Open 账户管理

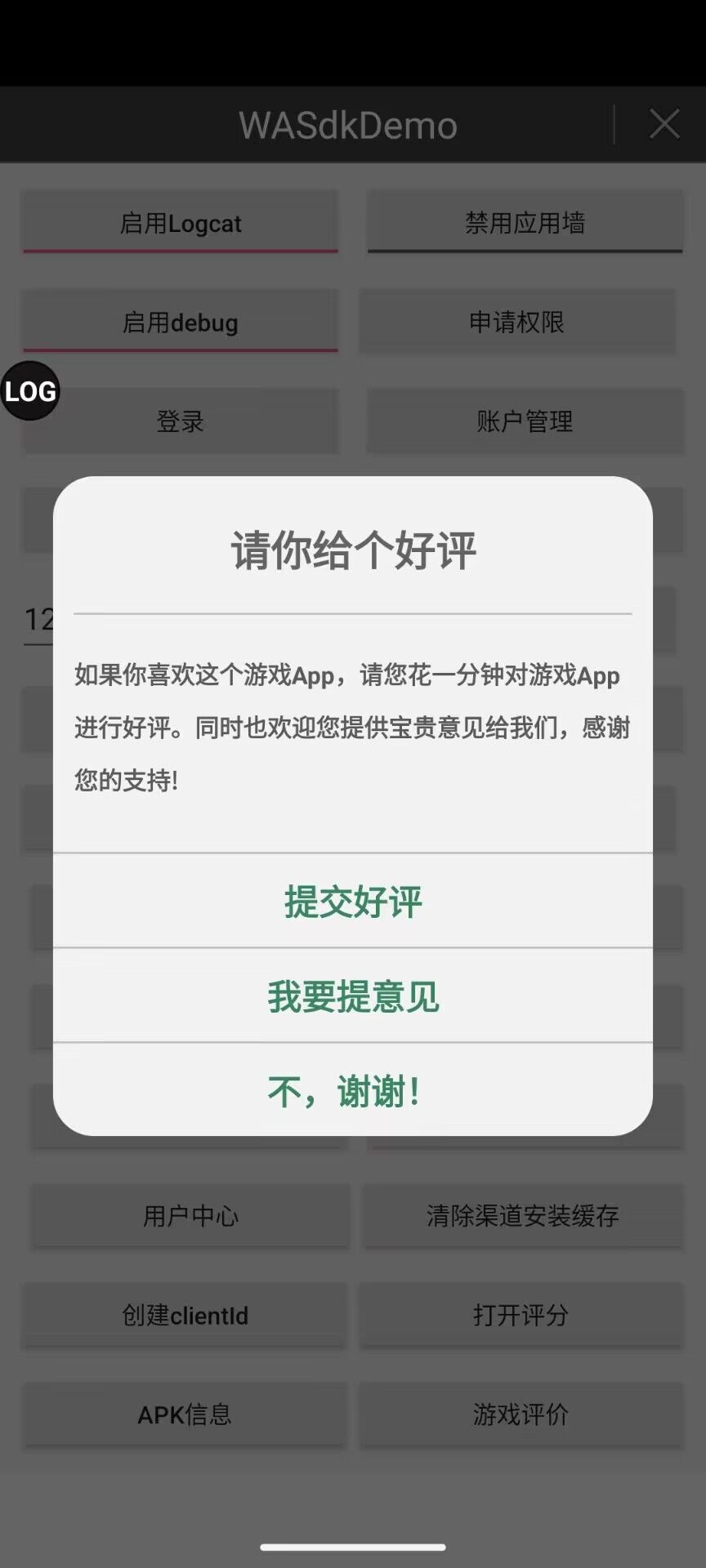525,421
